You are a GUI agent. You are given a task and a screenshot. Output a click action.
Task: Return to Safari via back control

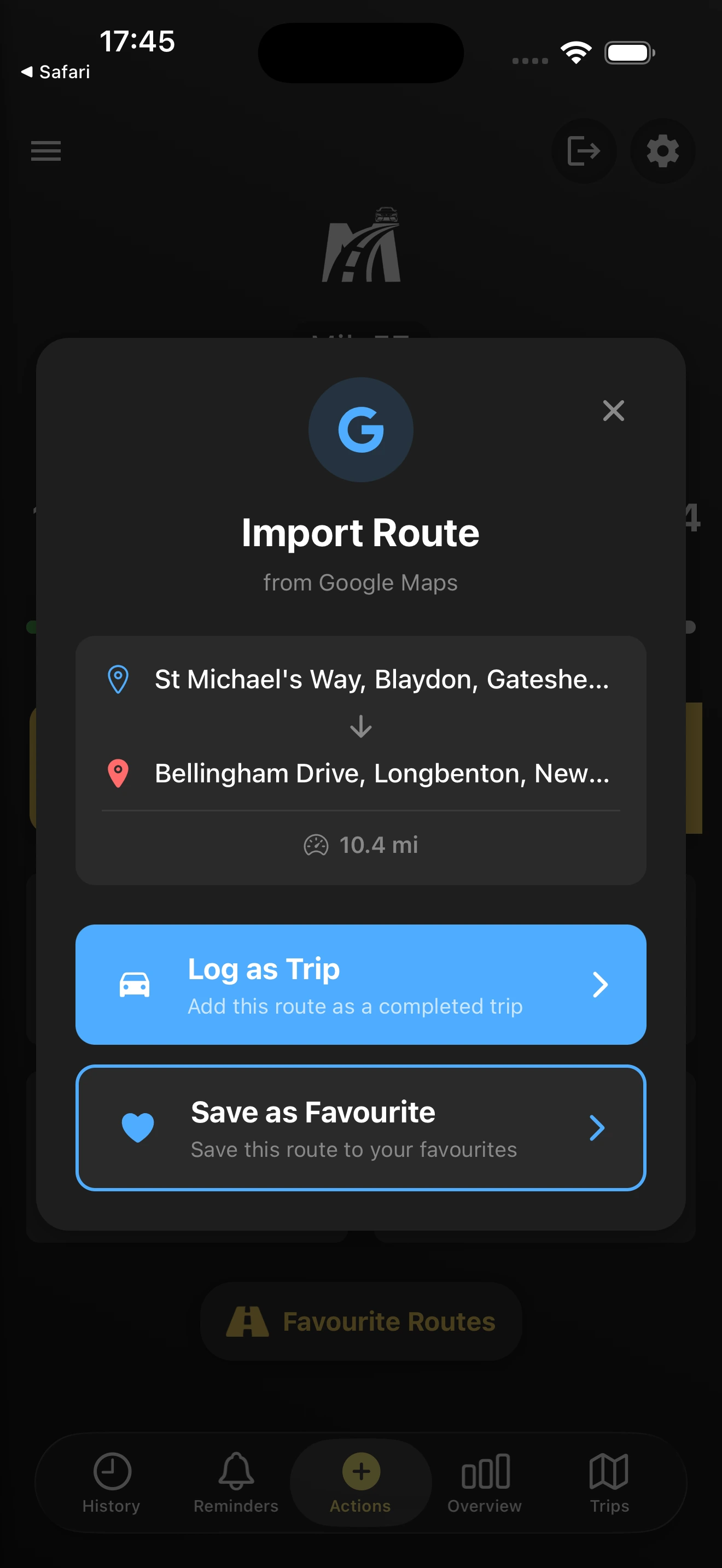(x=55, y=72)
